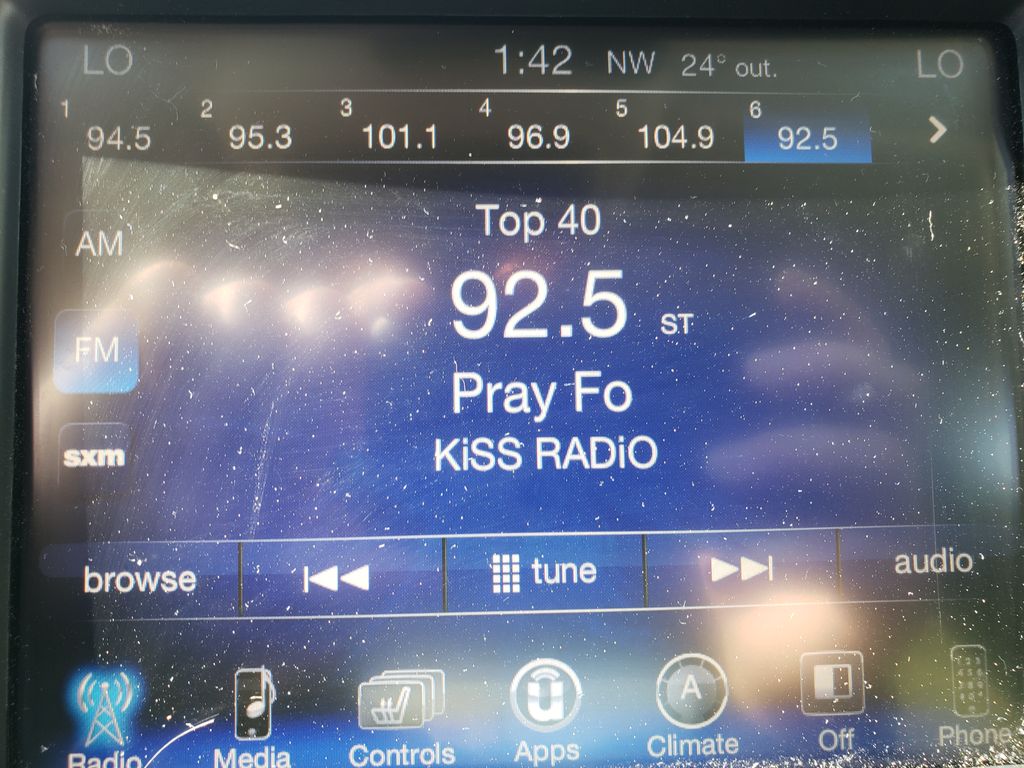The height and width of the screenshot is (768, 1024).
Task: Switch to the AM band
Action: [x=98, y=243]
